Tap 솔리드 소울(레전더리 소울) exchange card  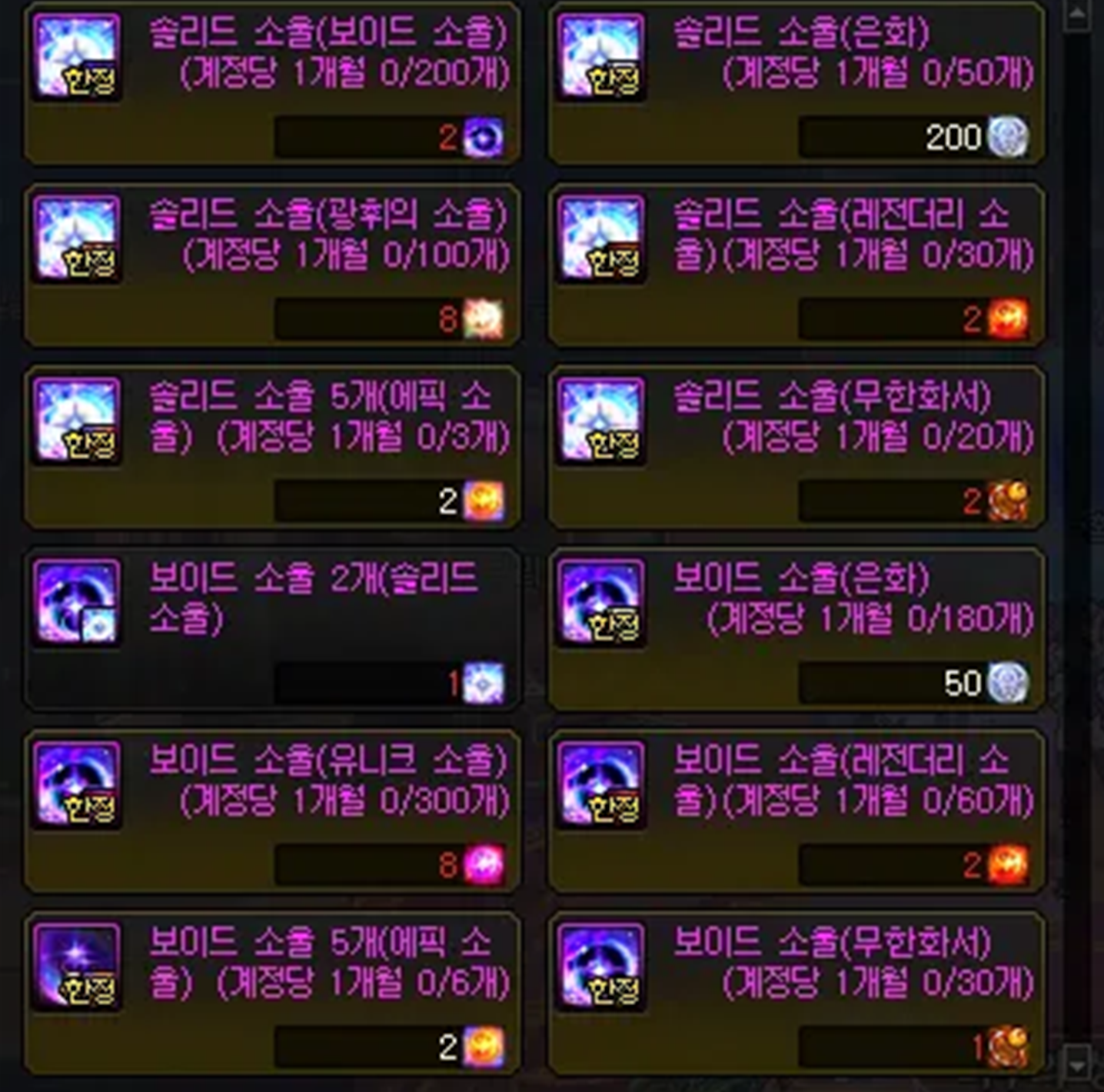[796, 265]
